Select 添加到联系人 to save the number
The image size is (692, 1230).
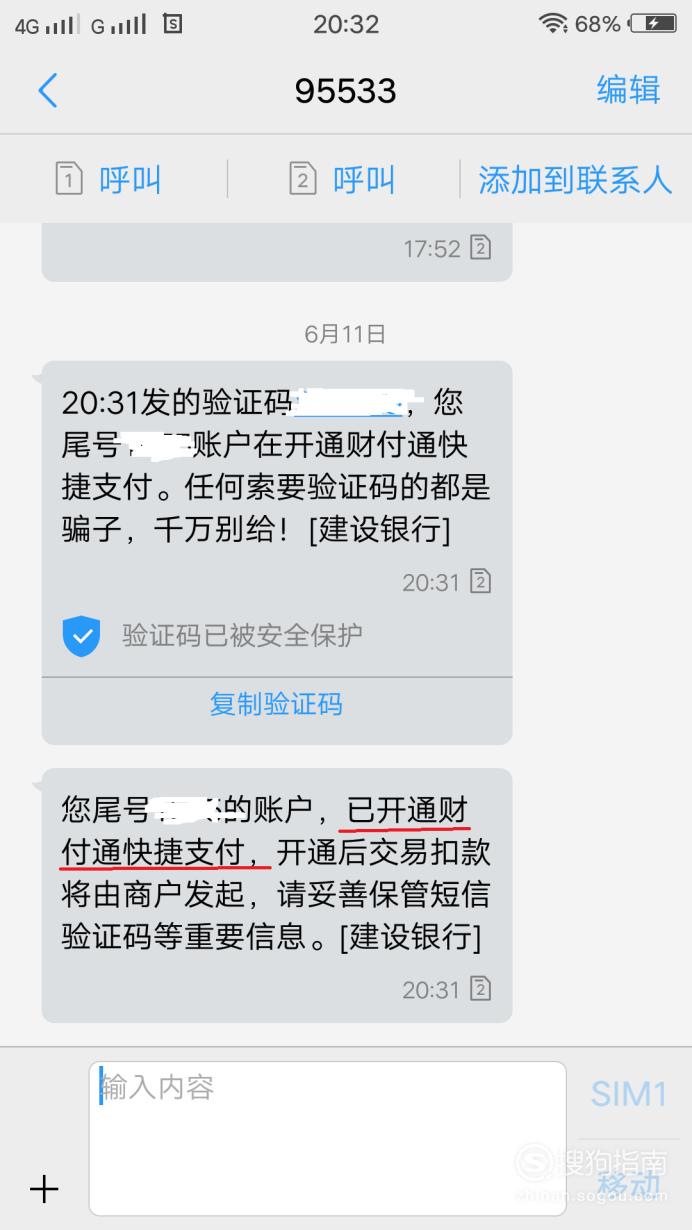pos(575,180)
